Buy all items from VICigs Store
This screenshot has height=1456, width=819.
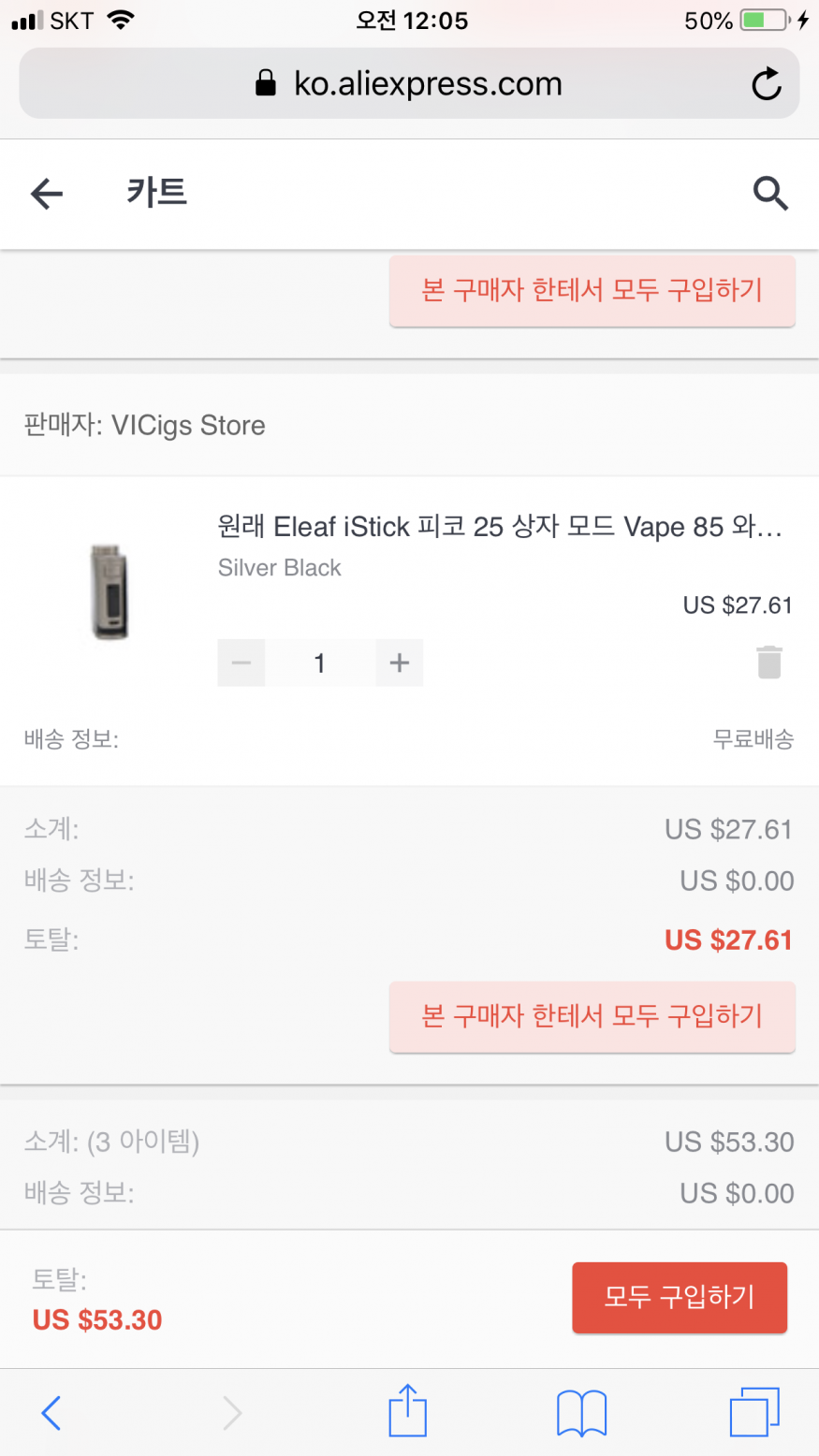point(592,1016)
